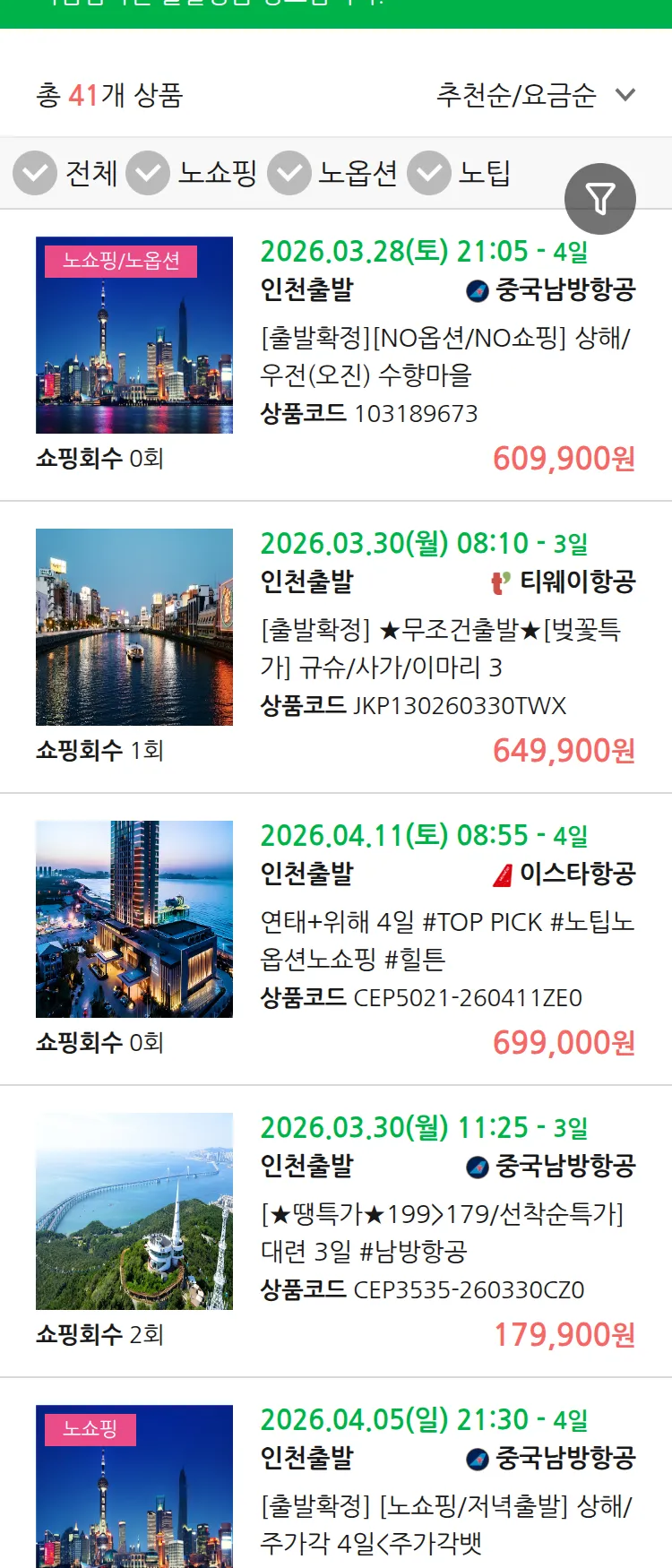Click China Southern logo on the bottom Shanghai tour

pos(474,1459)
